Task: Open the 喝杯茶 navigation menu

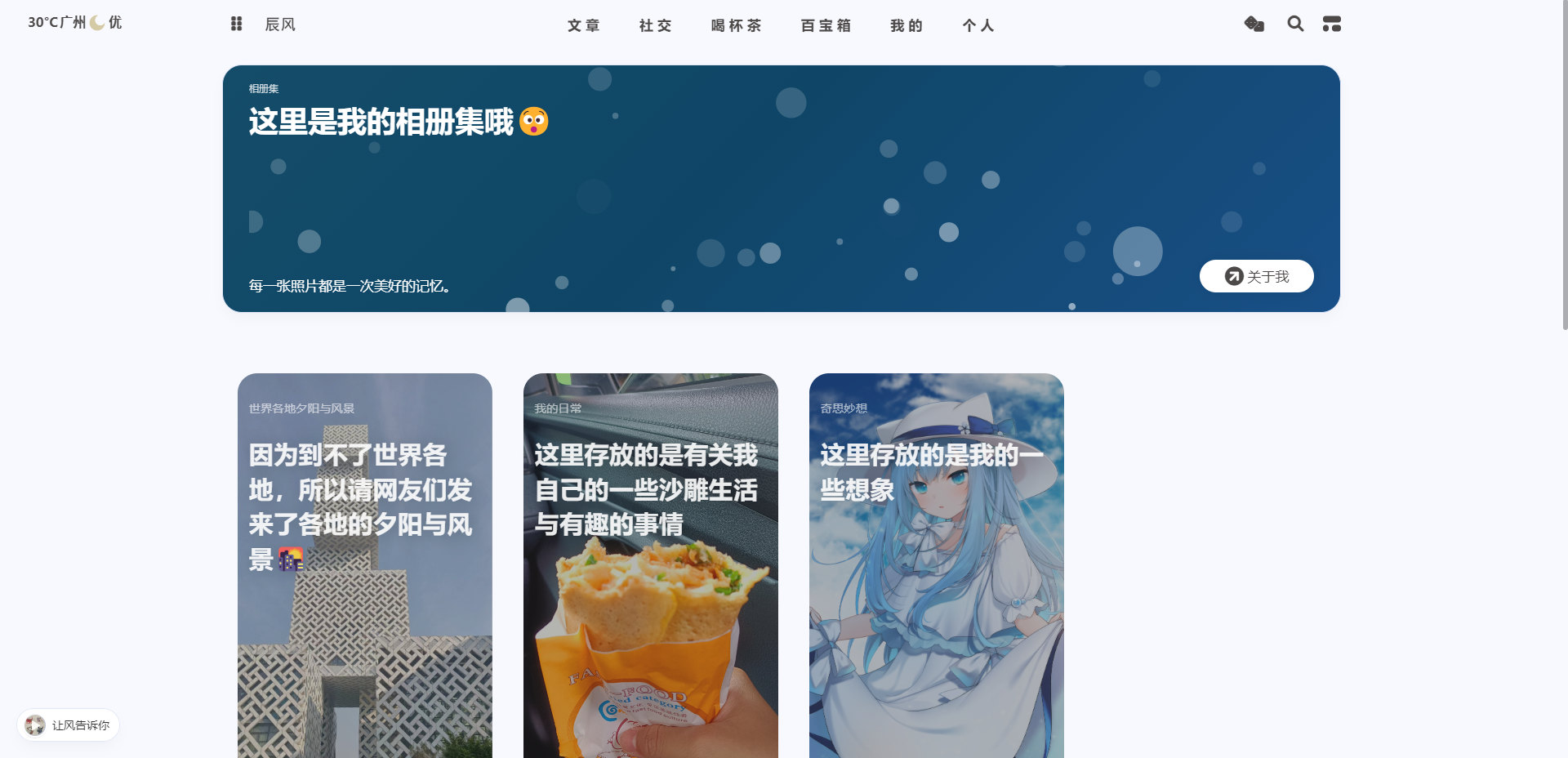Action: coord(737,25)
